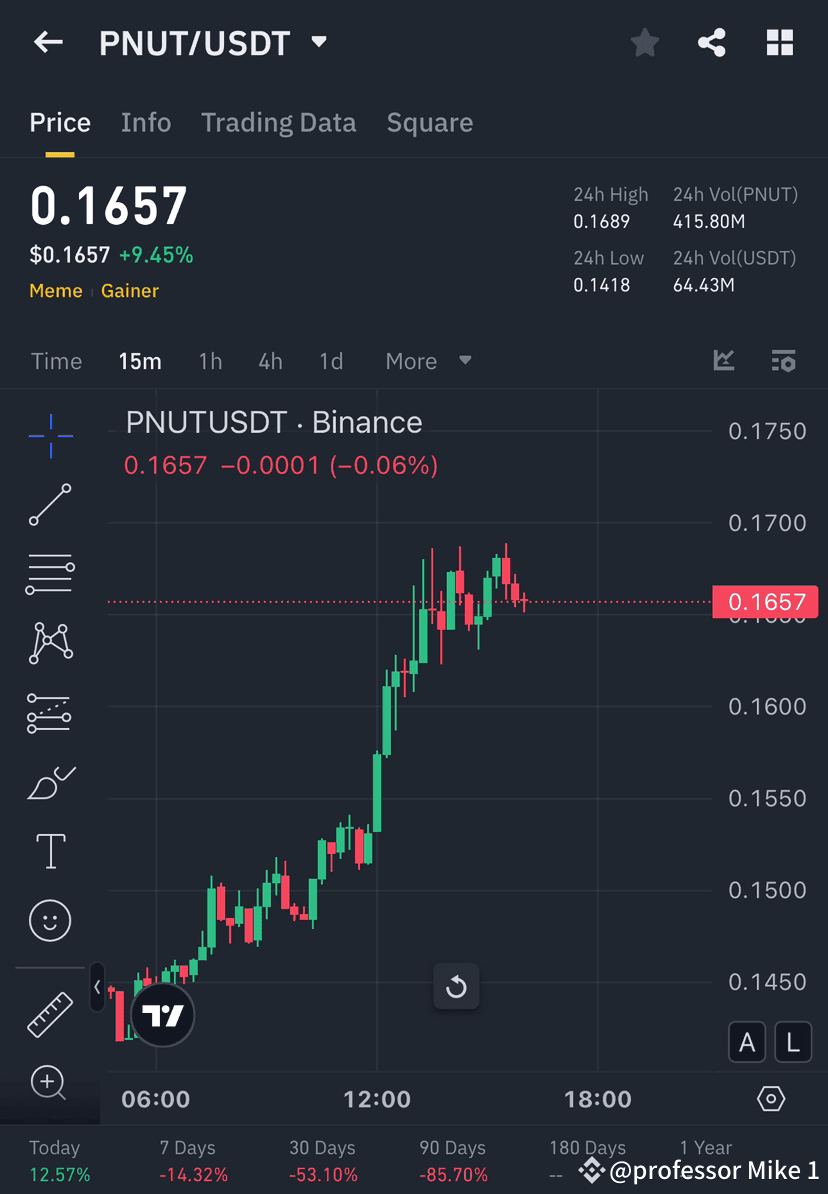Select the brush drawing tool
Viewport: 828px width, 1194px height.
point(50,782)
